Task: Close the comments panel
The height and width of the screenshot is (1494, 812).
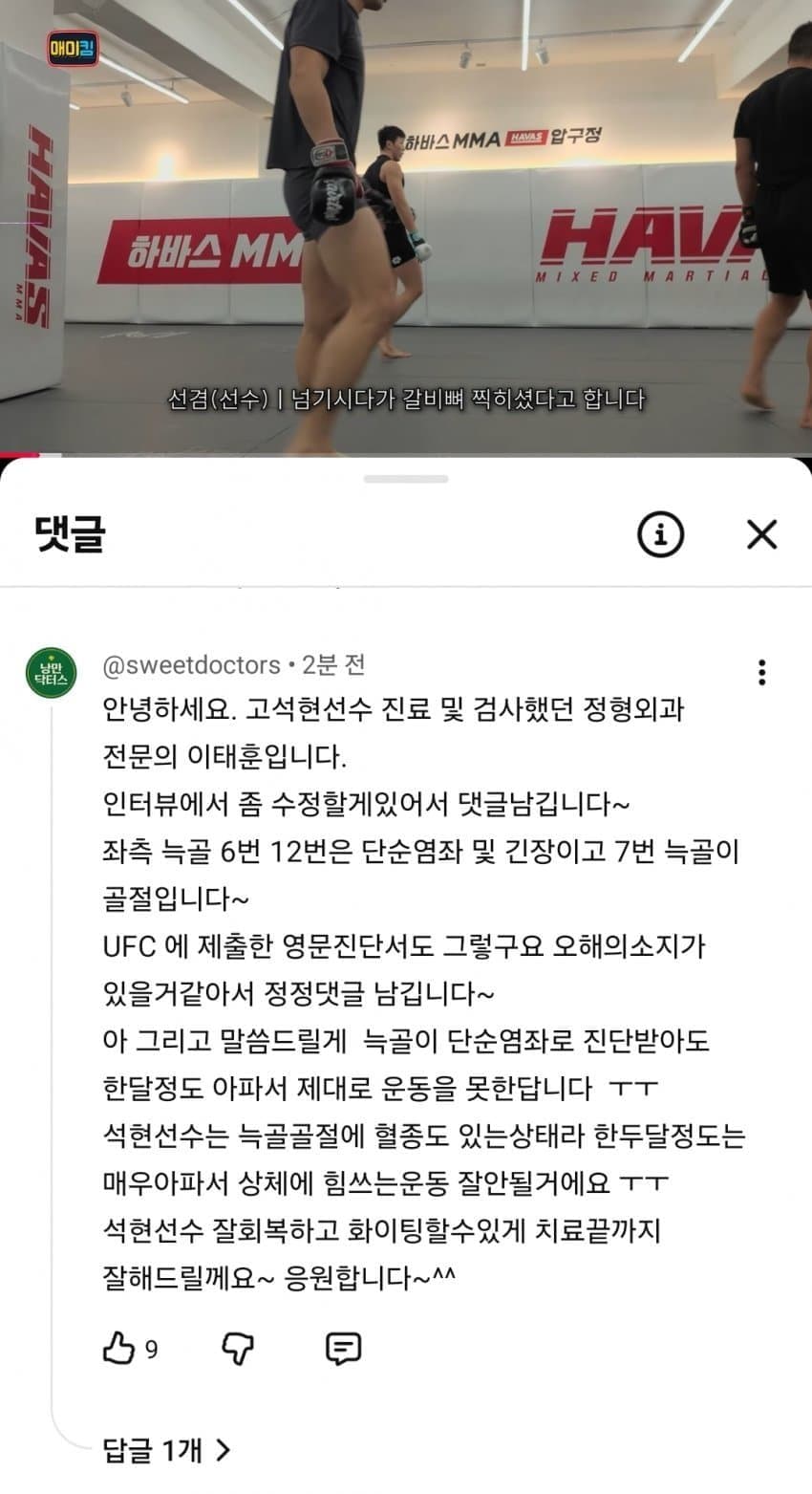Action: [x=761, y=534]
